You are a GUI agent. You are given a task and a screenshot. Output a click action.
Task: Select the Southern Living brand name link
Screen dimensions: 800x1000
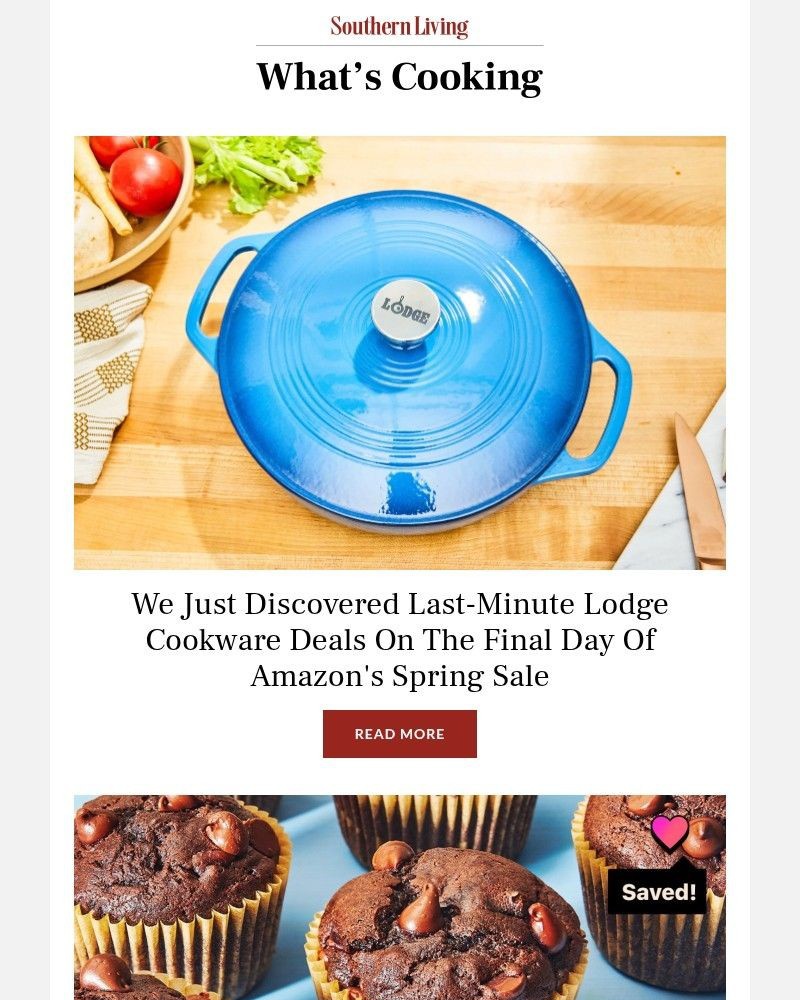[398, 25]
